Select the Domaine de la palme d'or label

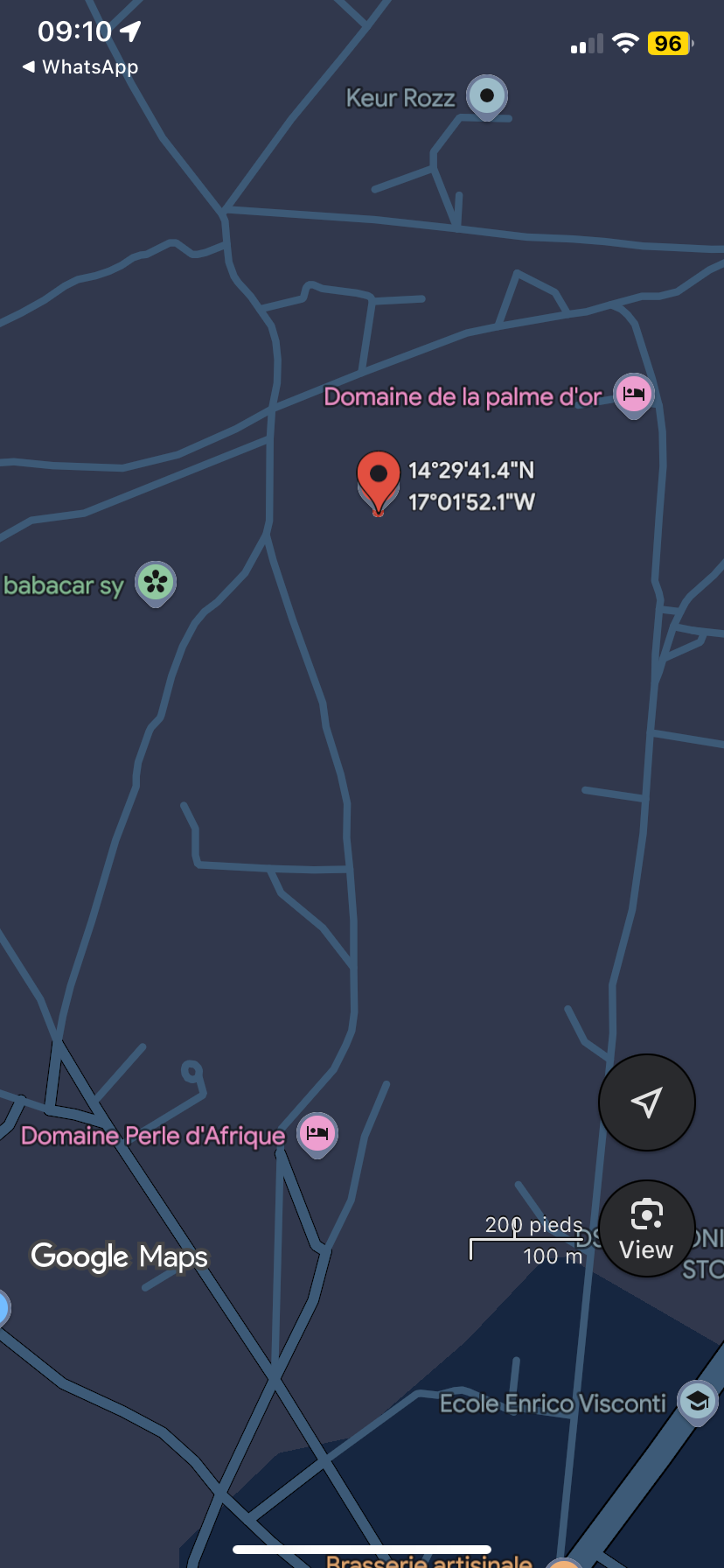[x=462, y=395]
